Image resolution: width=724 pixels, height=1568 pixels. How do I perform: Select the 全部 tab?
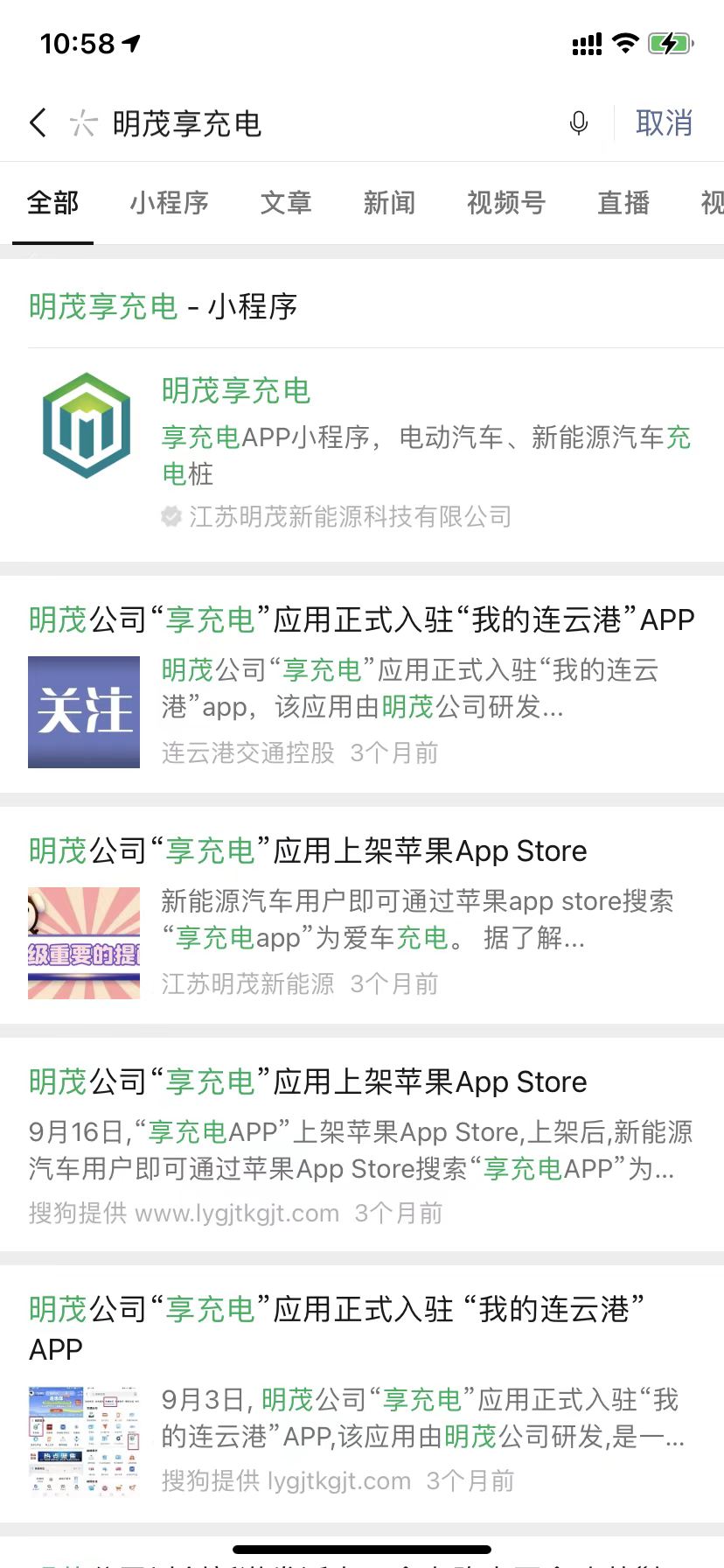(x=52, y=203)
